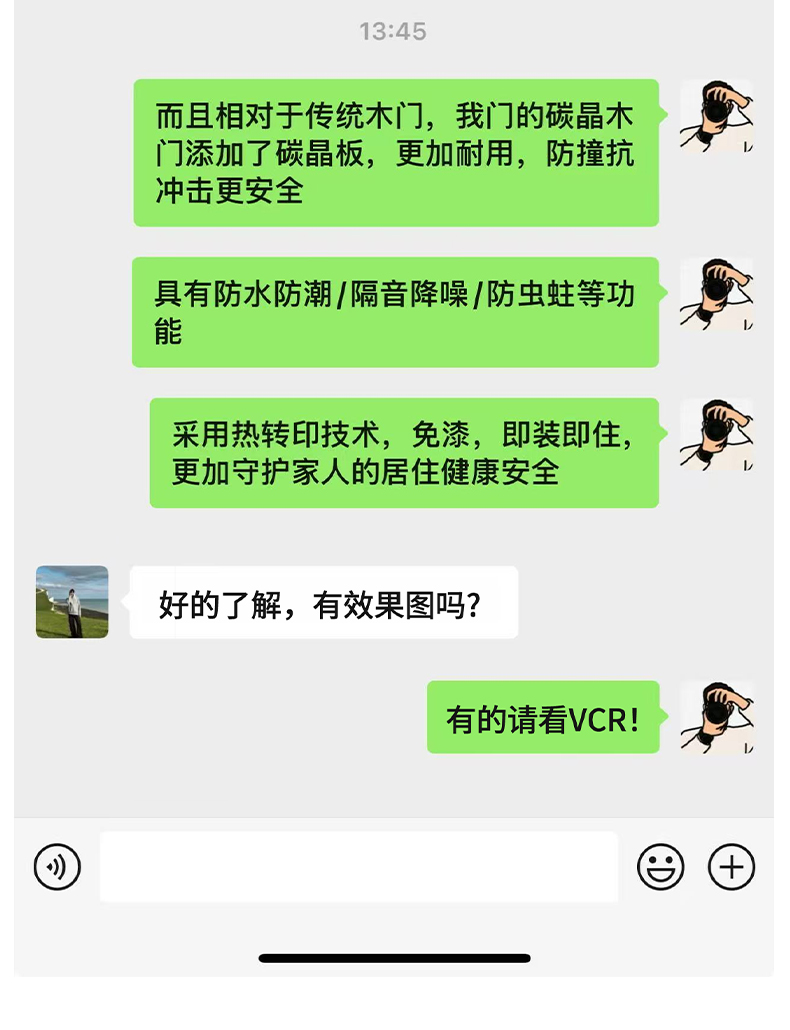790x1030 pixels.
Task: Click the 13:45 timestamp label
Action: click(394, 32)
